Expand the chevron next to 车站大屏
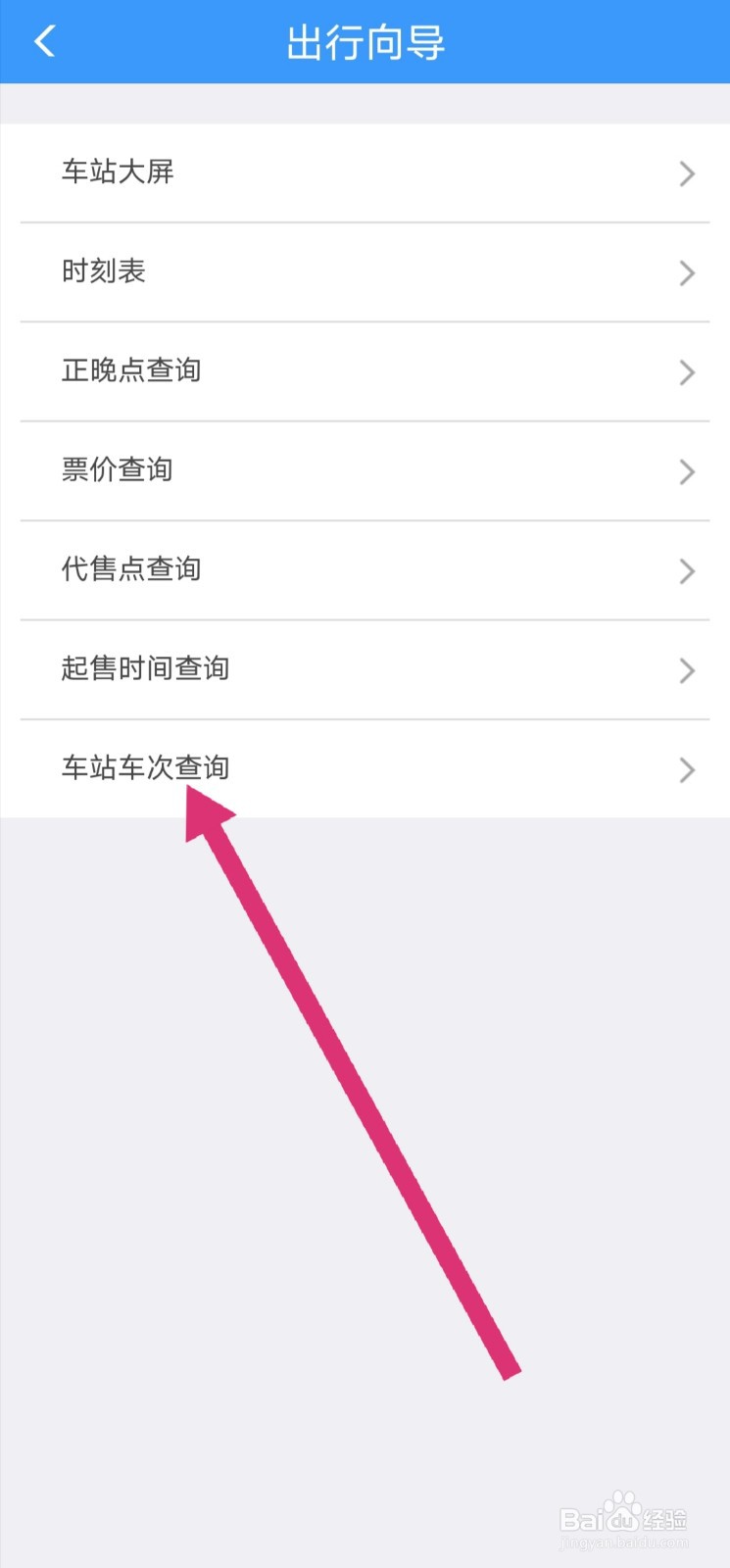 click(687, 174)
